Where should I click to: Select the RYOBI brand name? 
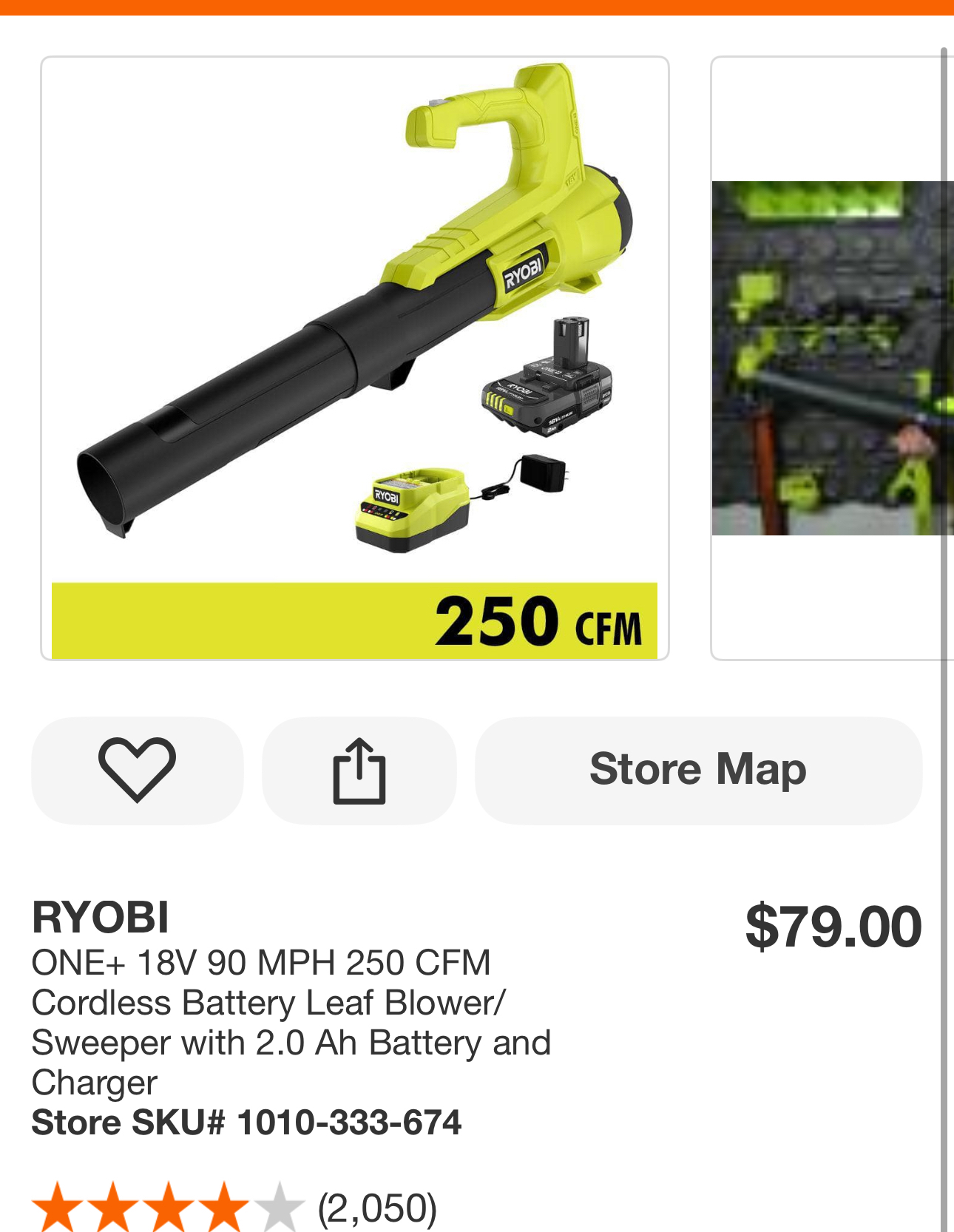click(102, 917)
